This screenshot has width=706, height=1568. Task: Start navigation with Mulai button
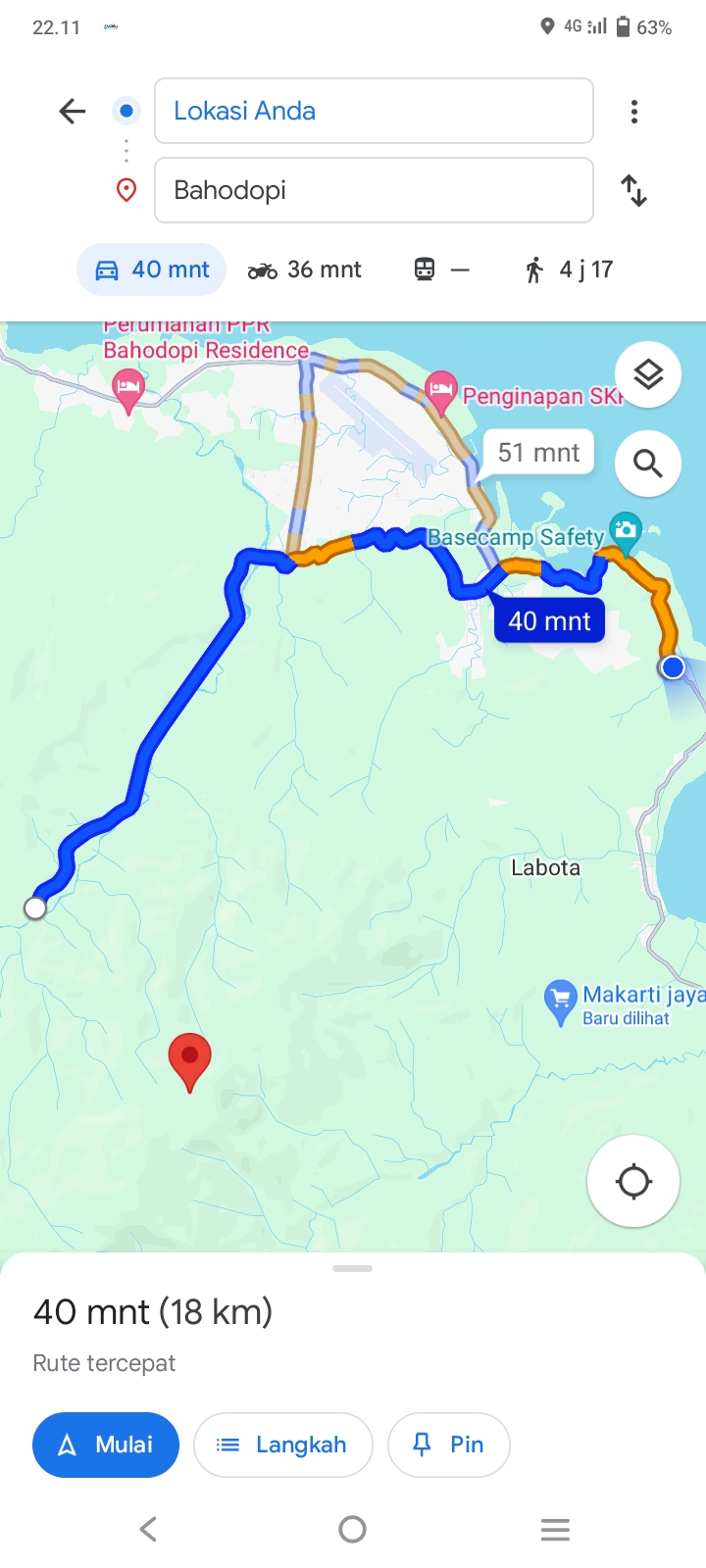click(x=106, y=1445)
